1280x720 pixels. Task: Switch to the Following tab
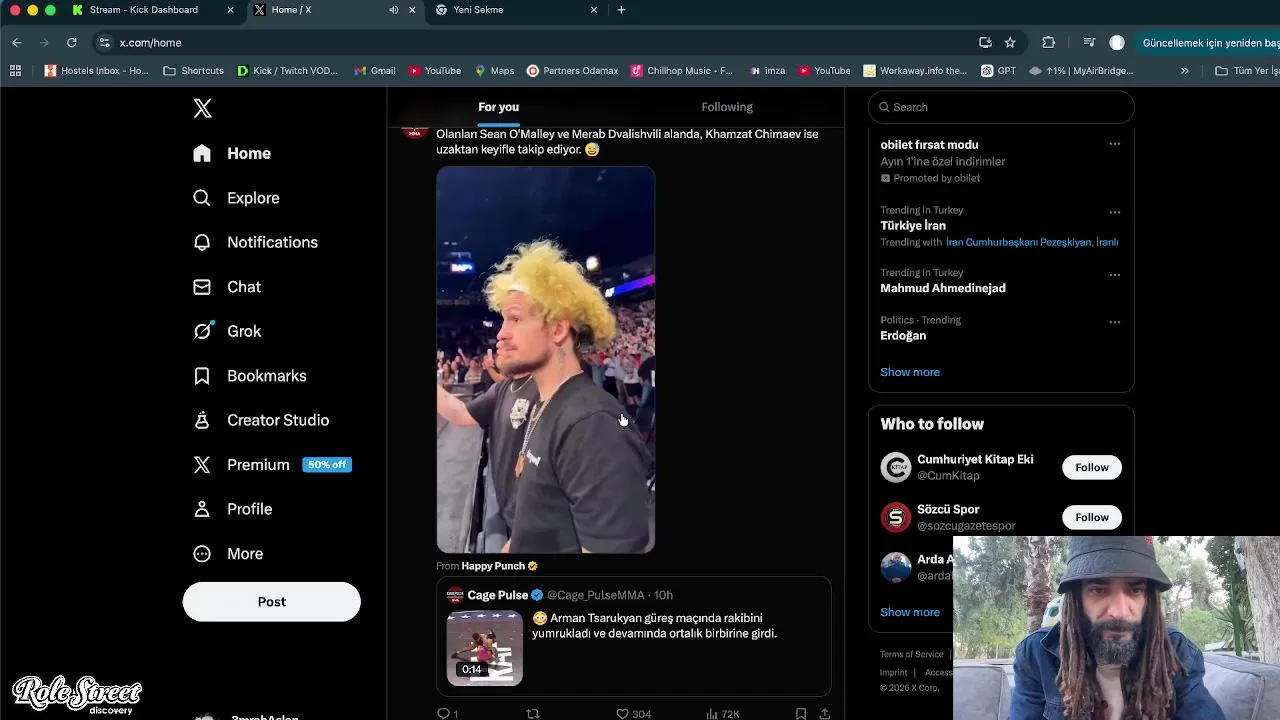tap(727, 107)
